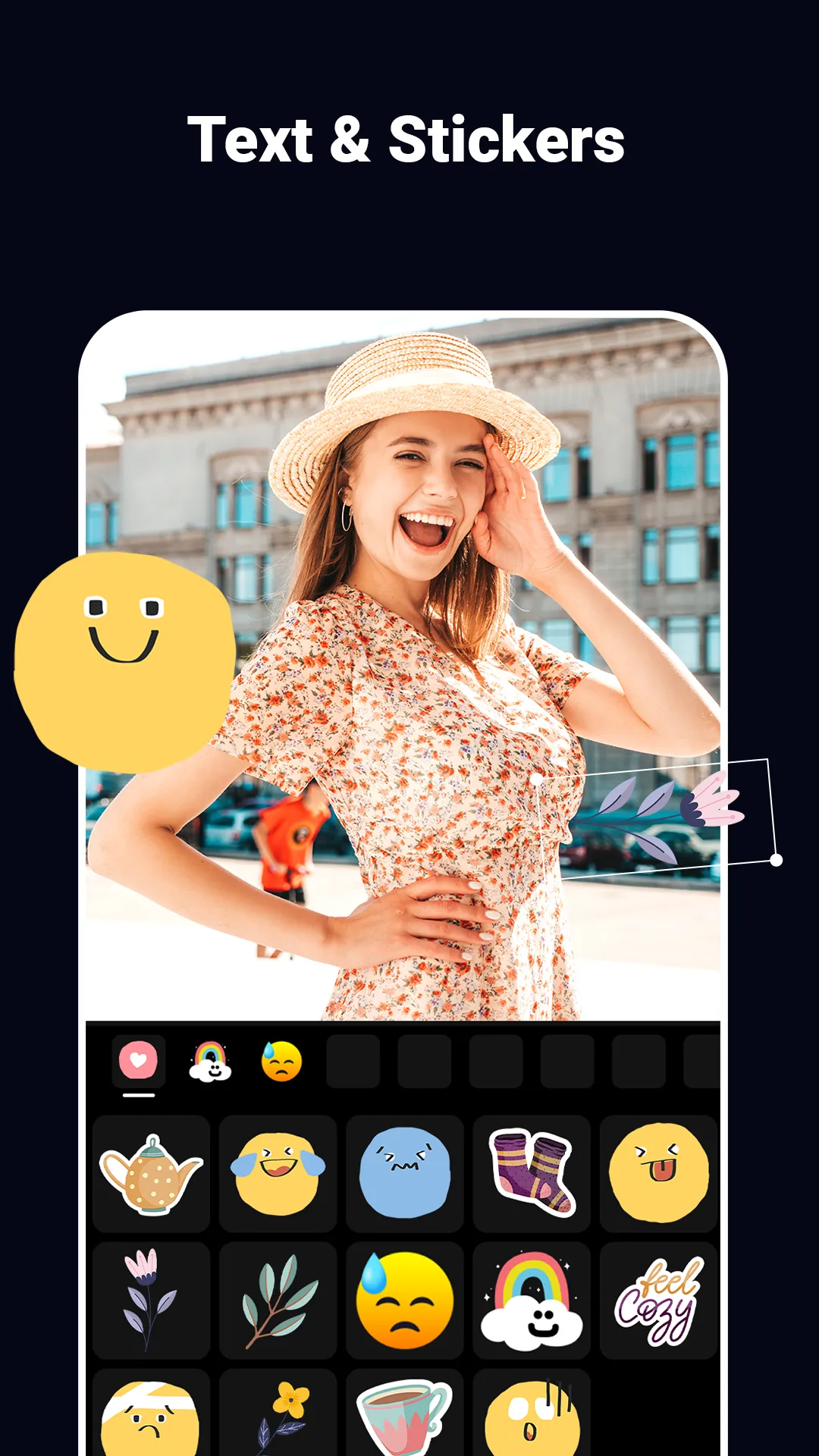Switch to the sad emoji sticker pack

coord(283,1062)
